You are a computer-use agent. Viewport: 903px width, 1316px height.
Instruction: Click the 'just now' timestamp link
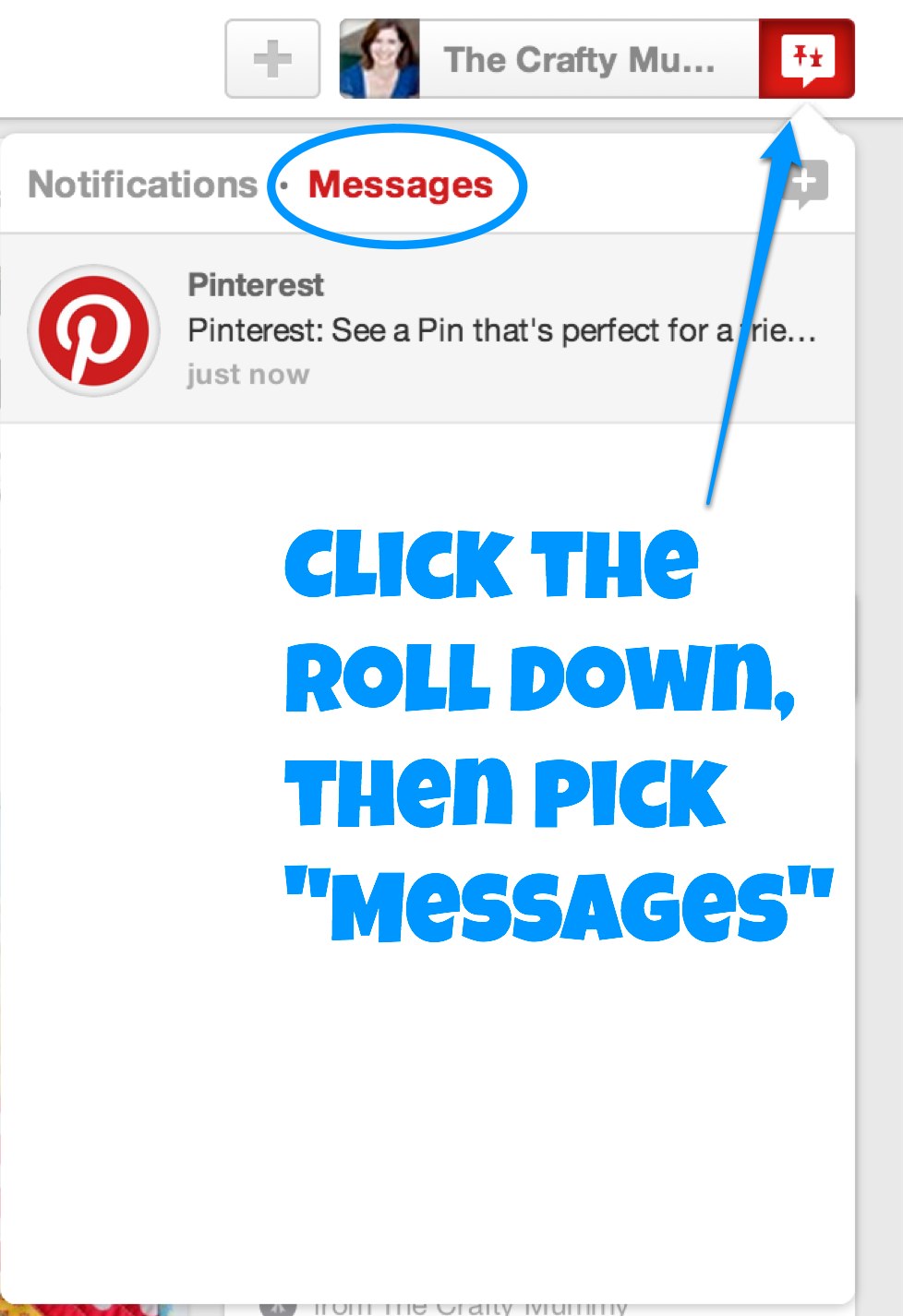coord(247,373)
